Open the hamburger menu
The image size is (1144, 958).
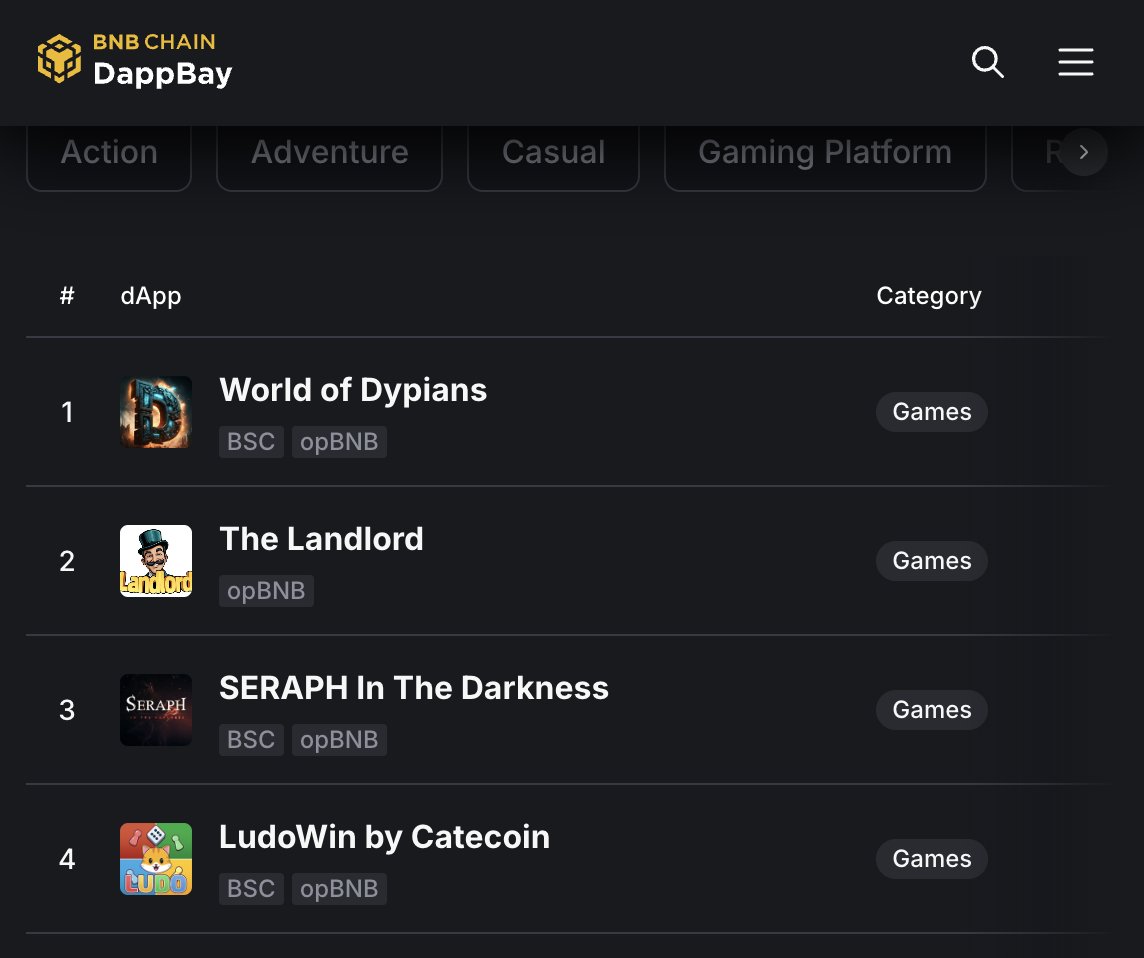tap(1075, 63)
